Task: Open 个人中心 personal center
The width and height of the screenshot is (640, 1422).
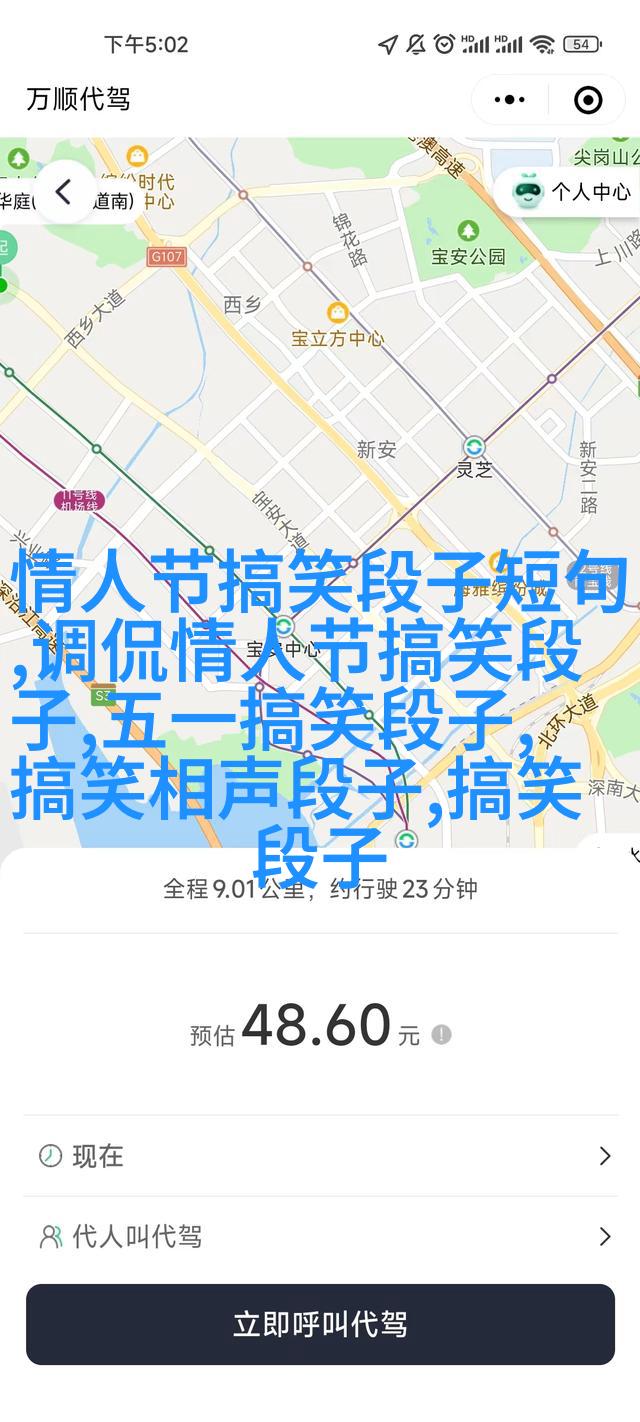Action: pyautogui.click(x=573, y=191)
